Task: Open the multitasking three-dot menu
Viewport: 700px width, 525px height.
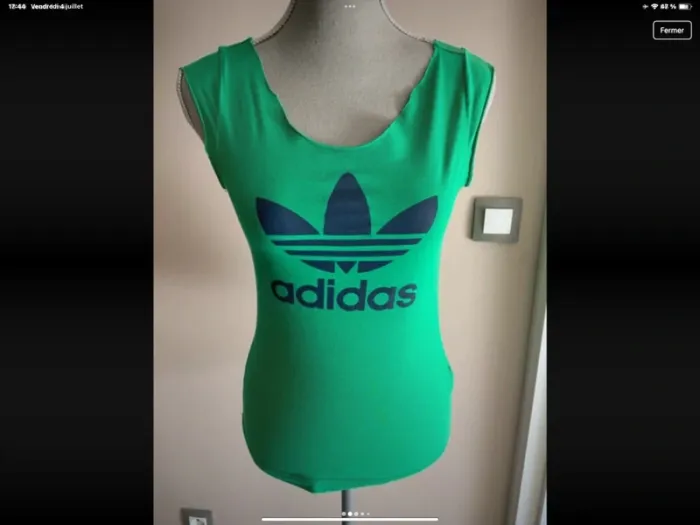Action: pyautogui.click(x=350, y=5)
